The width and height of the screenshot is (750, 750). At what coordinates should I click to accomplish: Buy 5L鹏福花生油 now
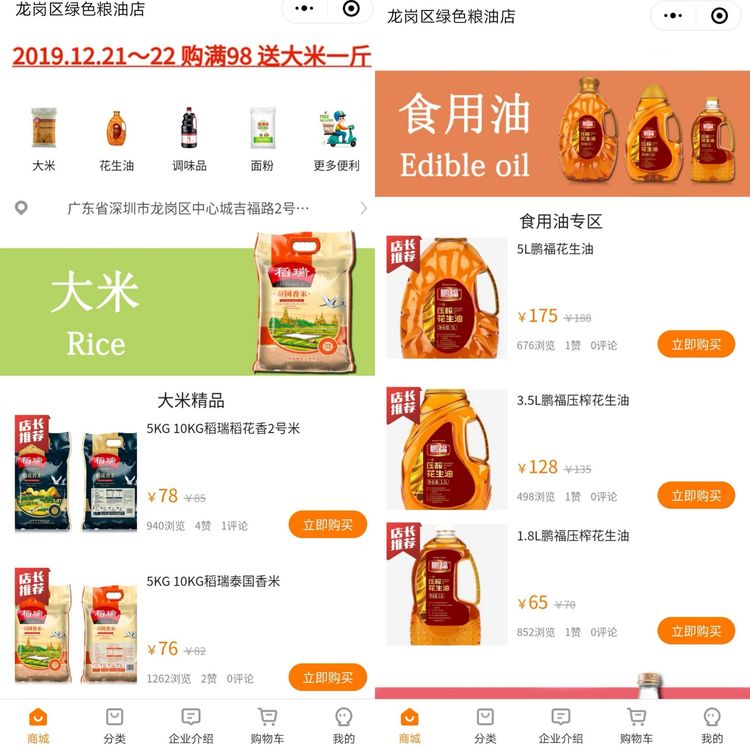pos(696,344)
